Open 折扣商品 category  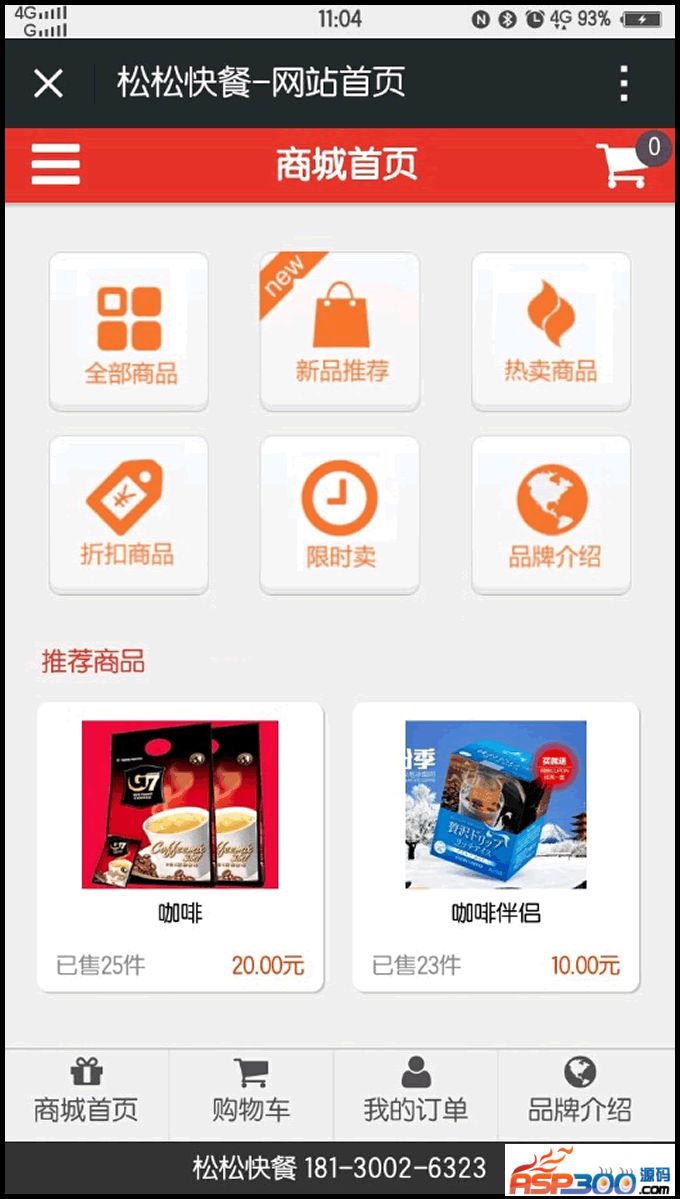click(x=129, y=515)
